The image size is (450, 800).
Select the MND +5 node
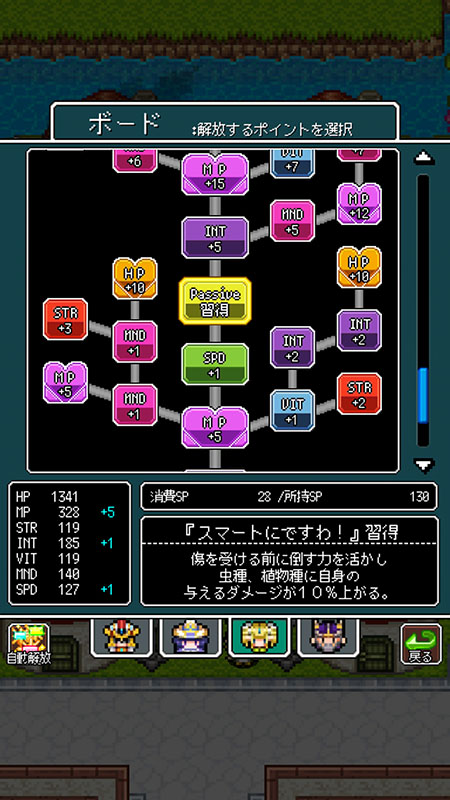(x=292, y=221)
